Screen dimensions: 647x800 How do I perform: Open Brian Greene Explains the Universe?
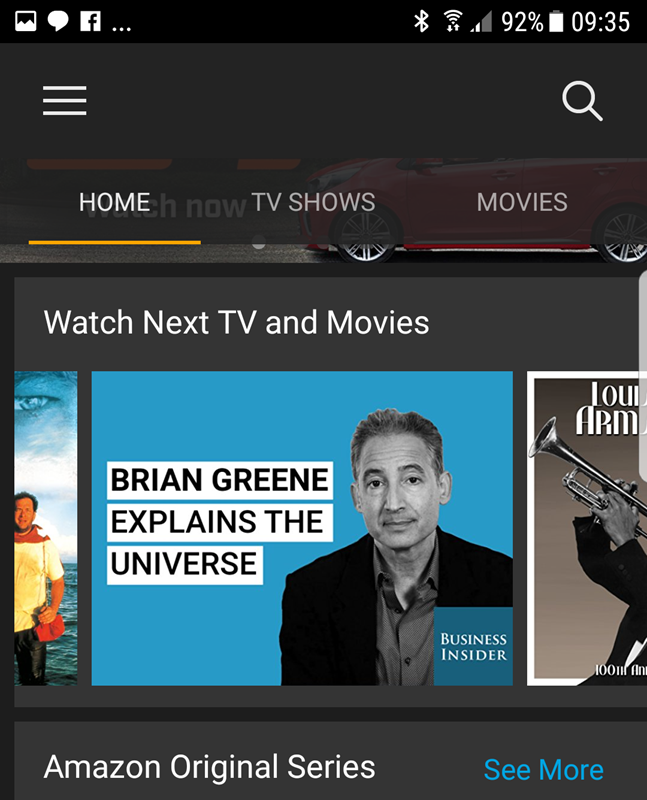[301, 528]
